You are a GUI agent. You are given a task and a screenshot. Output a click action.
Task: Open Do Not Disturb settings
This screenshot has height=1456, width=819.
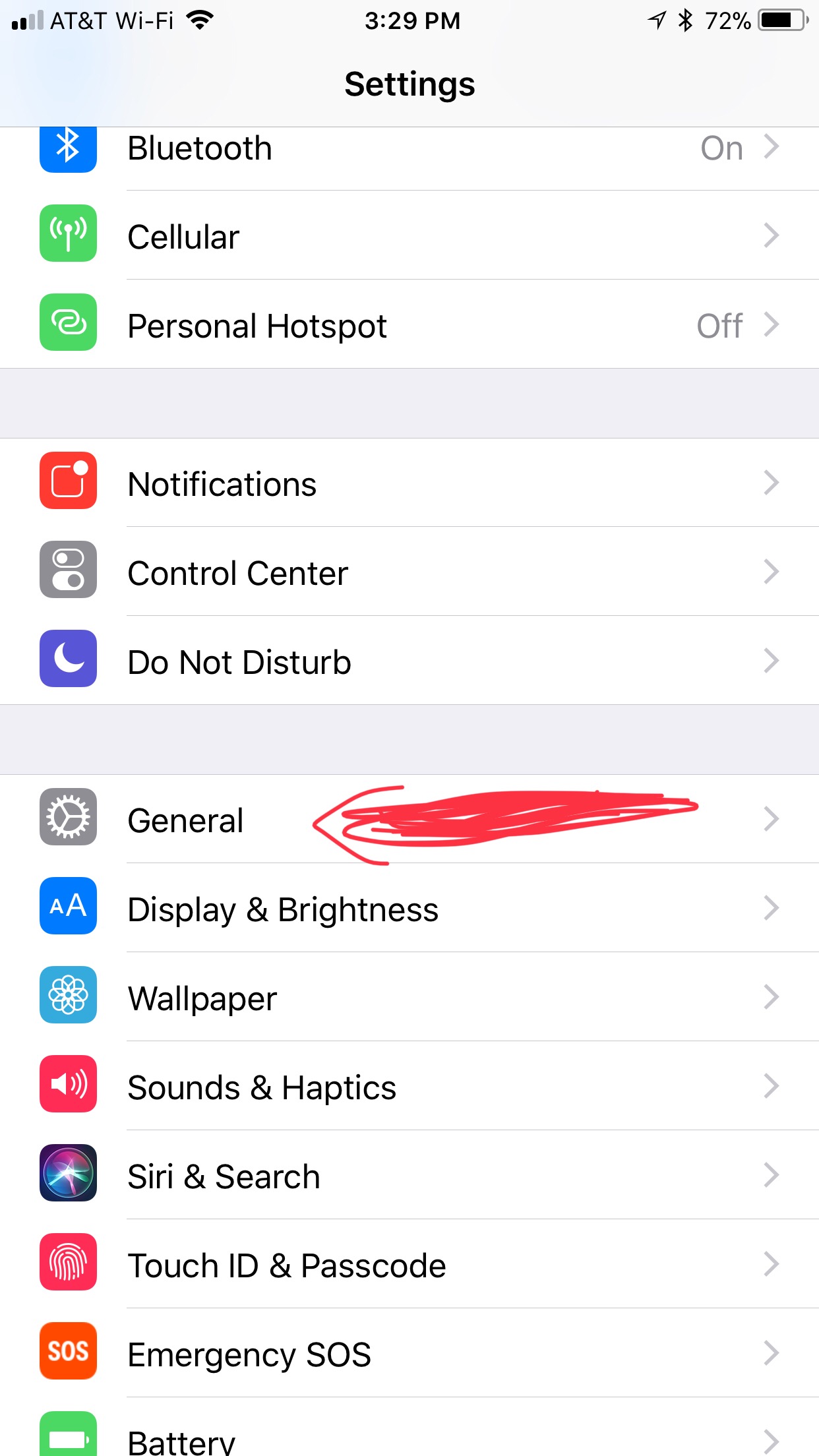(x=409, y=661)
